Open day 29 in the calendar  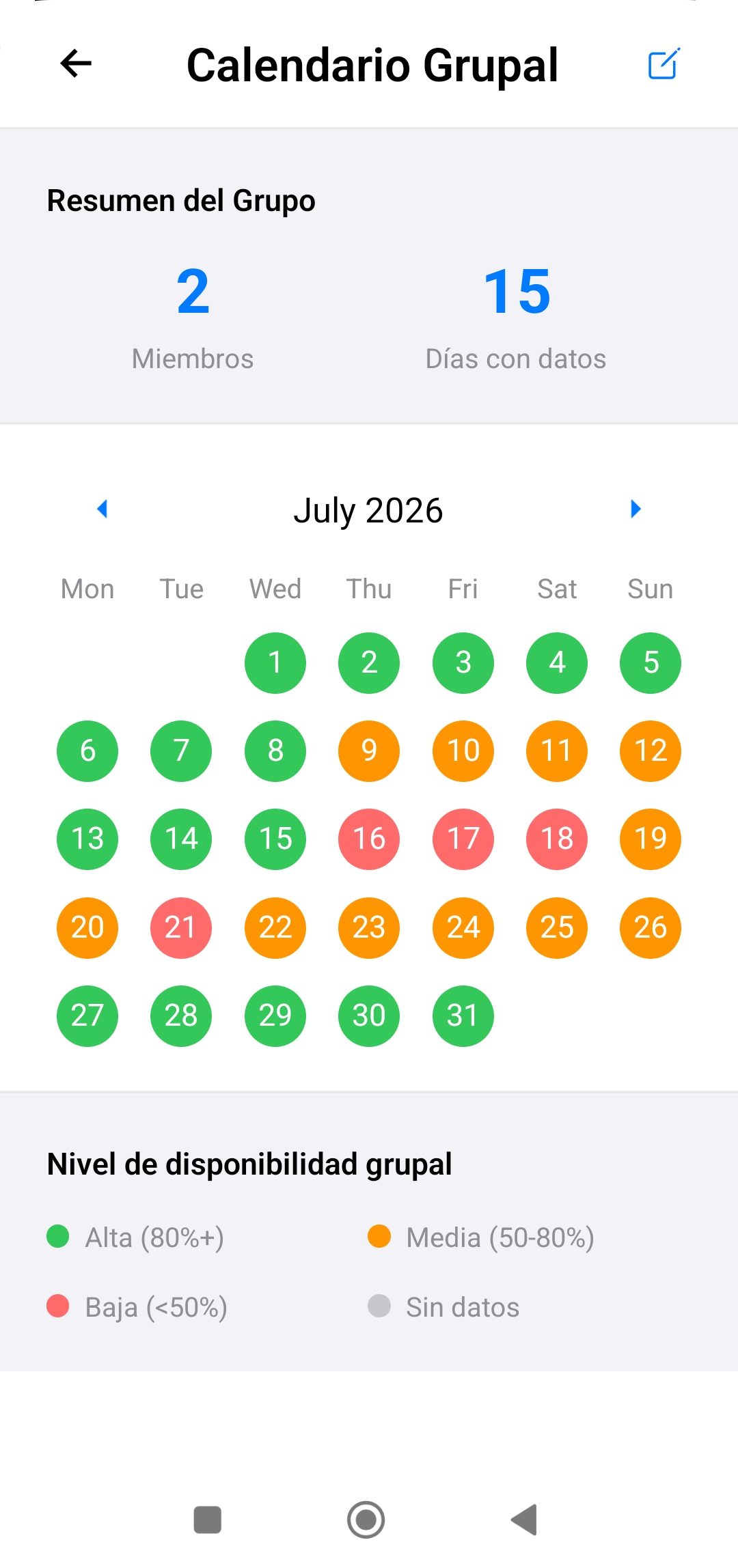click(x=275, y=1016)
